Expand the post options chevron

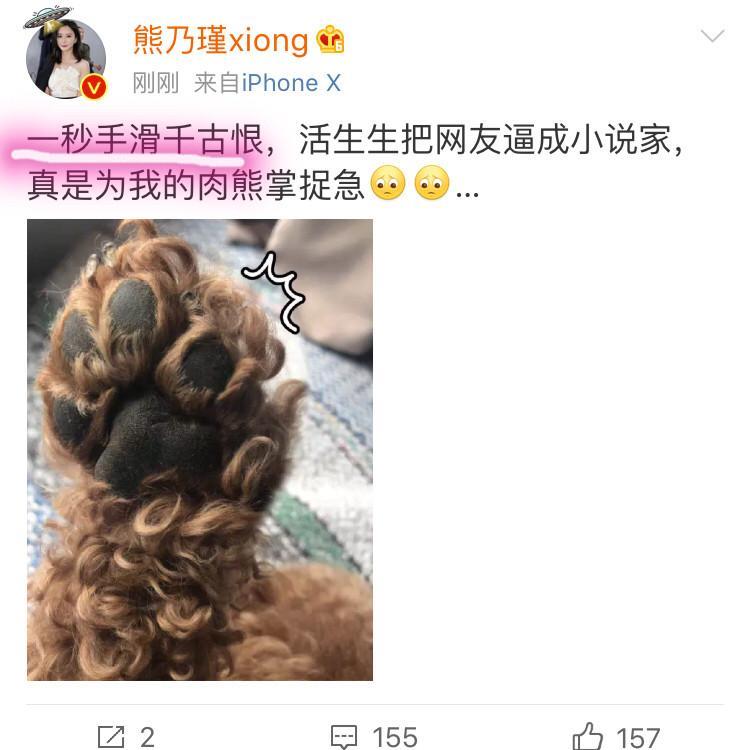712,38
